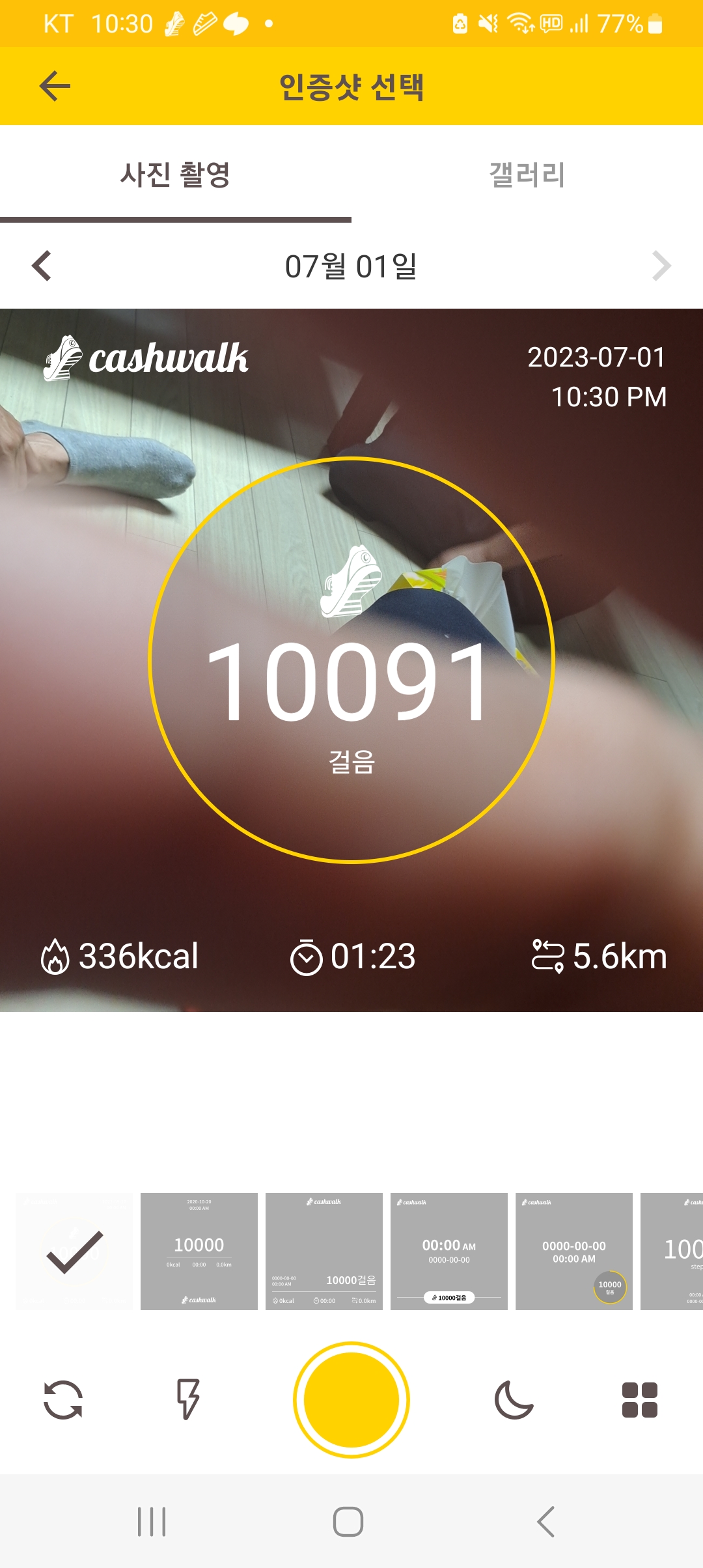Image resolution: width=703 pixels, height=1568 pixels.
Task: Open the template grid view
Action: click(639, 1399)
